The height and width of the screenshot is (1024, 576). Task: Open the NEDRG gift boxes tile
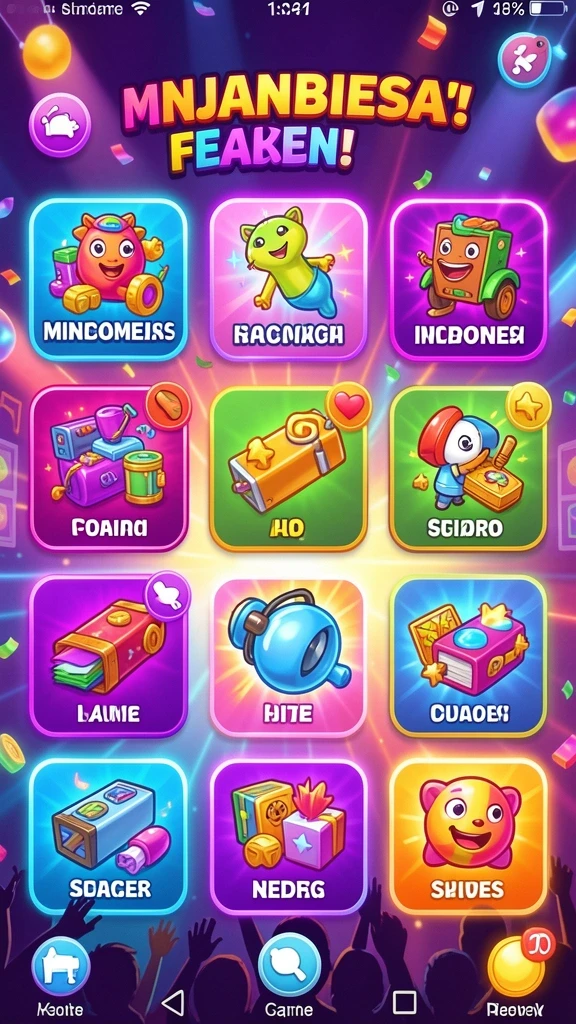tap(288, 838)
